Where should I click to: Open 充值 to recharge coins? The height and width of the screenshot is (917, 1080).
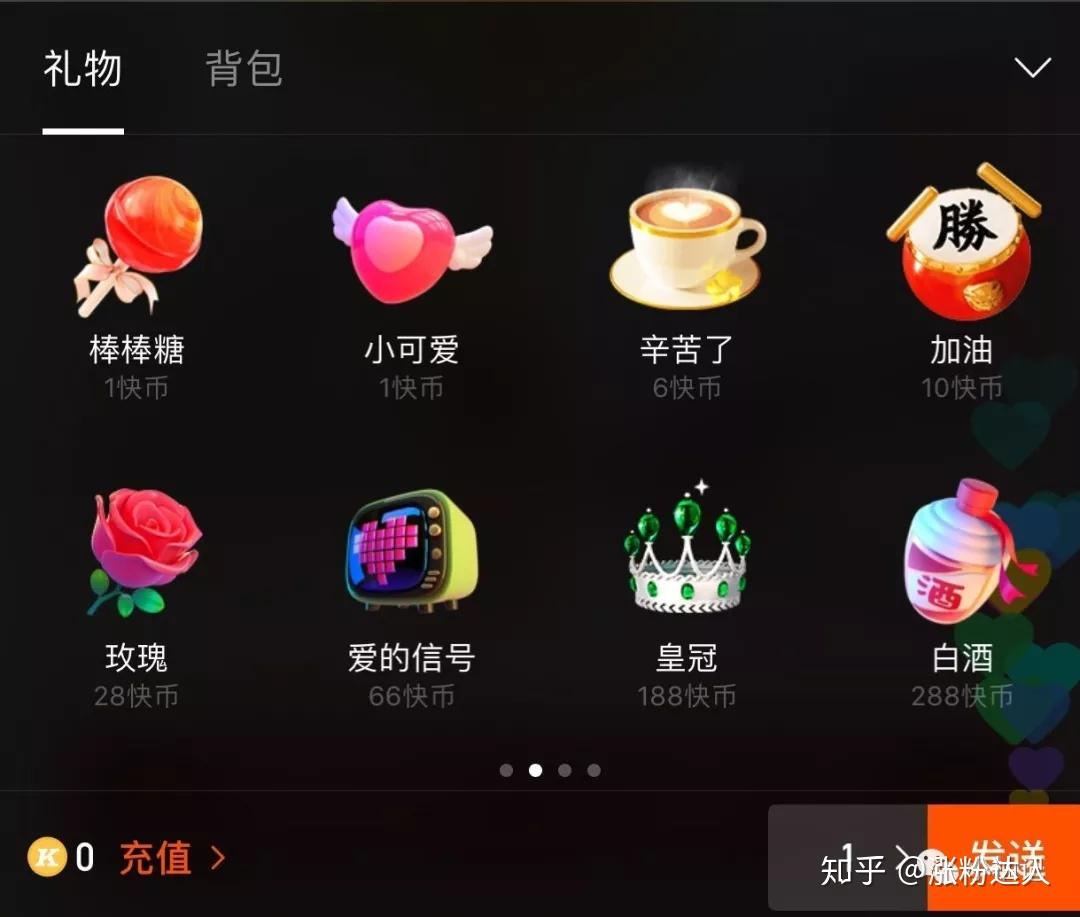(172, 858)
